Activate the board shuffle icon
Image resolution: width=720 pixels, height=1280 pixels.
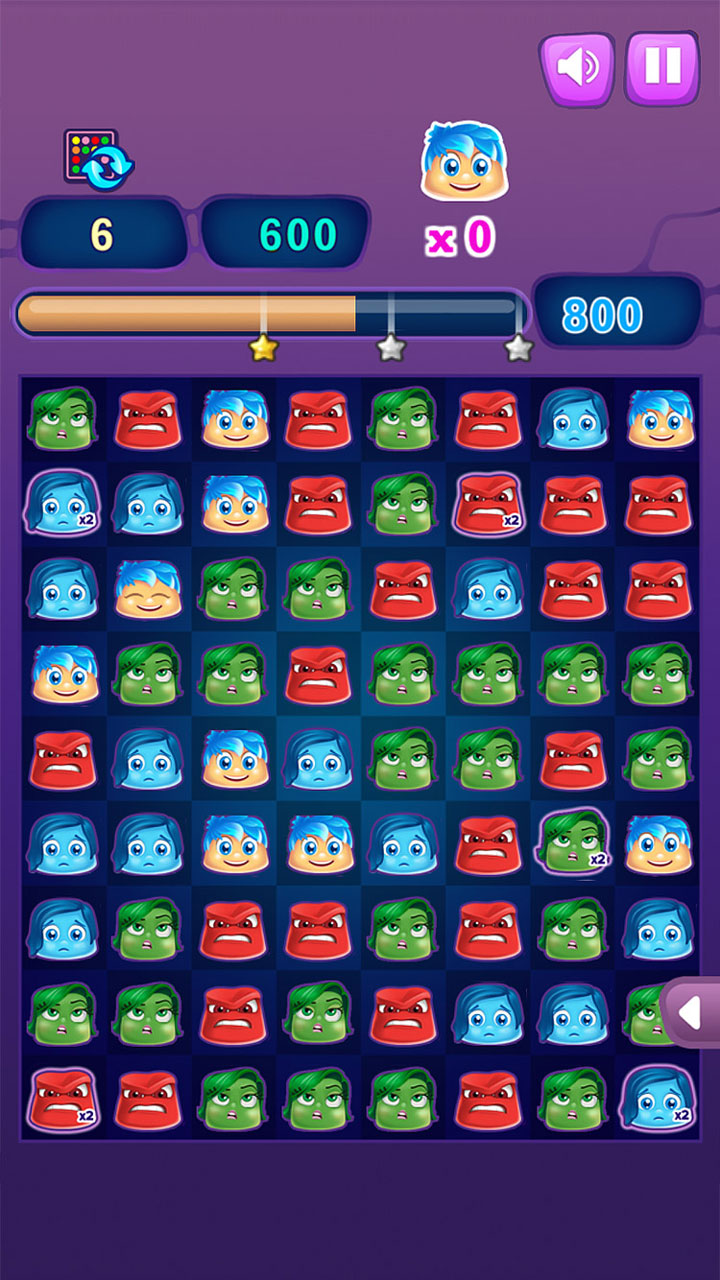(x=97, y=160)
